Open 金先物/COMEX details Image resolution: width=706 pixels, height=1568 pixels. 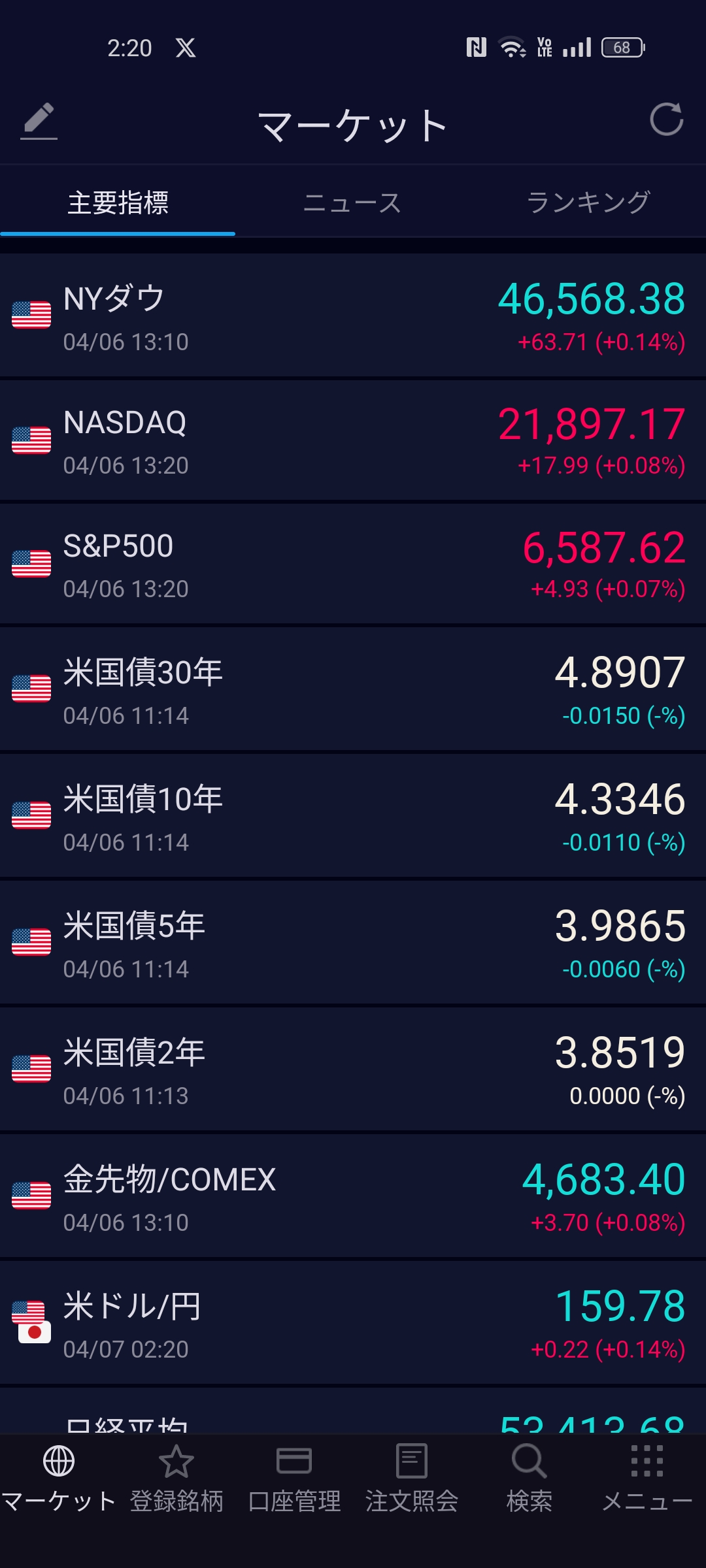tap(353, 1197)
